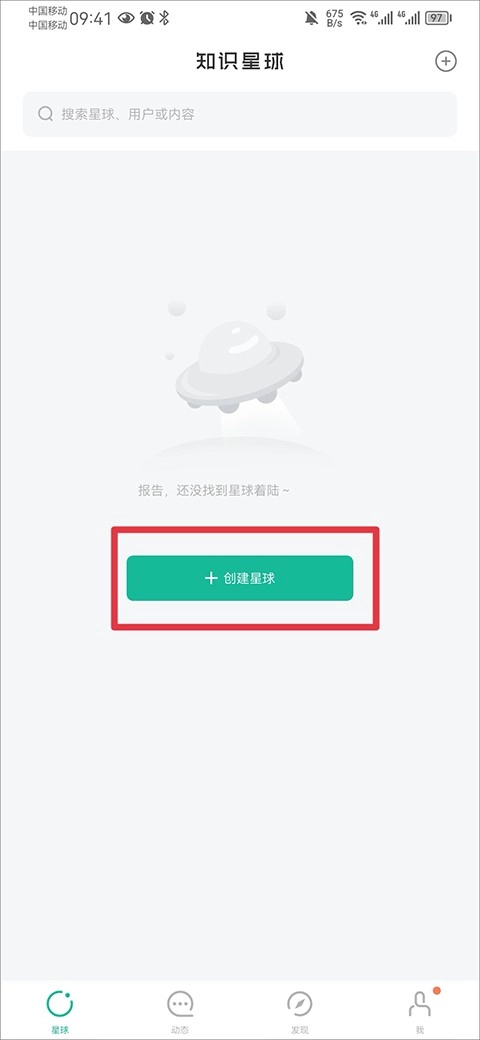Open the search box for 星球、用户或内容
The image size is (480, 1040).
pyautogui.click(x=240, y=114)
